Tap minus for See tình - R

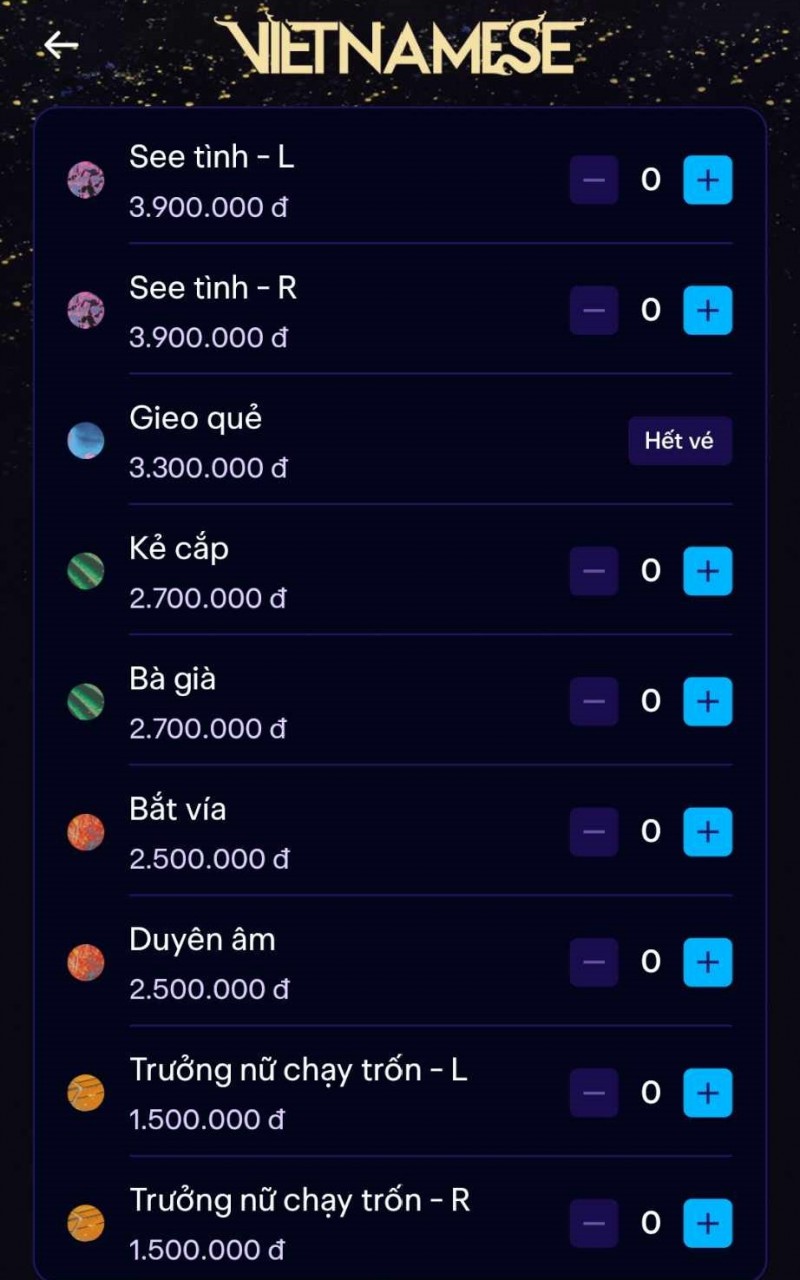pyautogui.click(x=594, y=311)
